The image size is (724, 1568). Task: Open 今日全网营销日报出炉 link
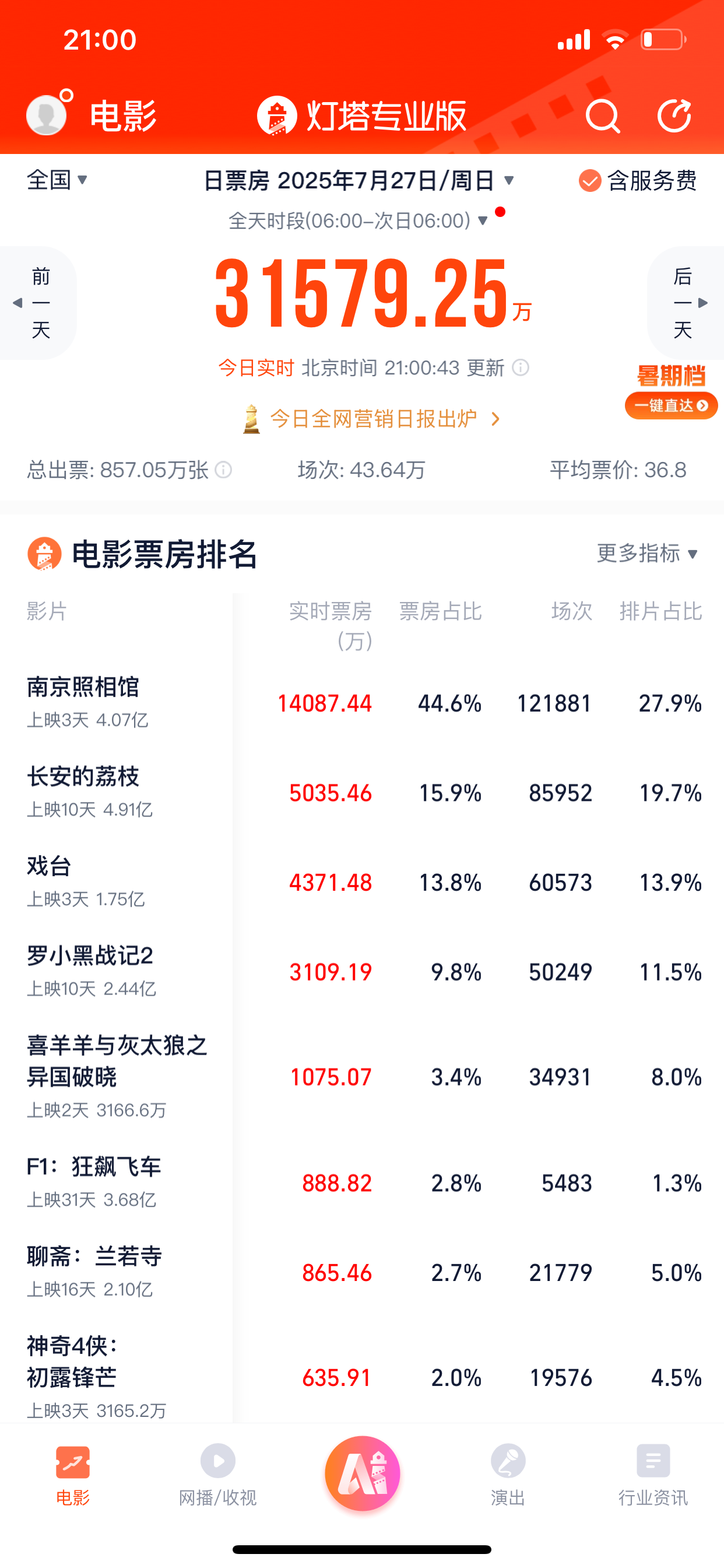pyautogui.click(x=372, y=419)
